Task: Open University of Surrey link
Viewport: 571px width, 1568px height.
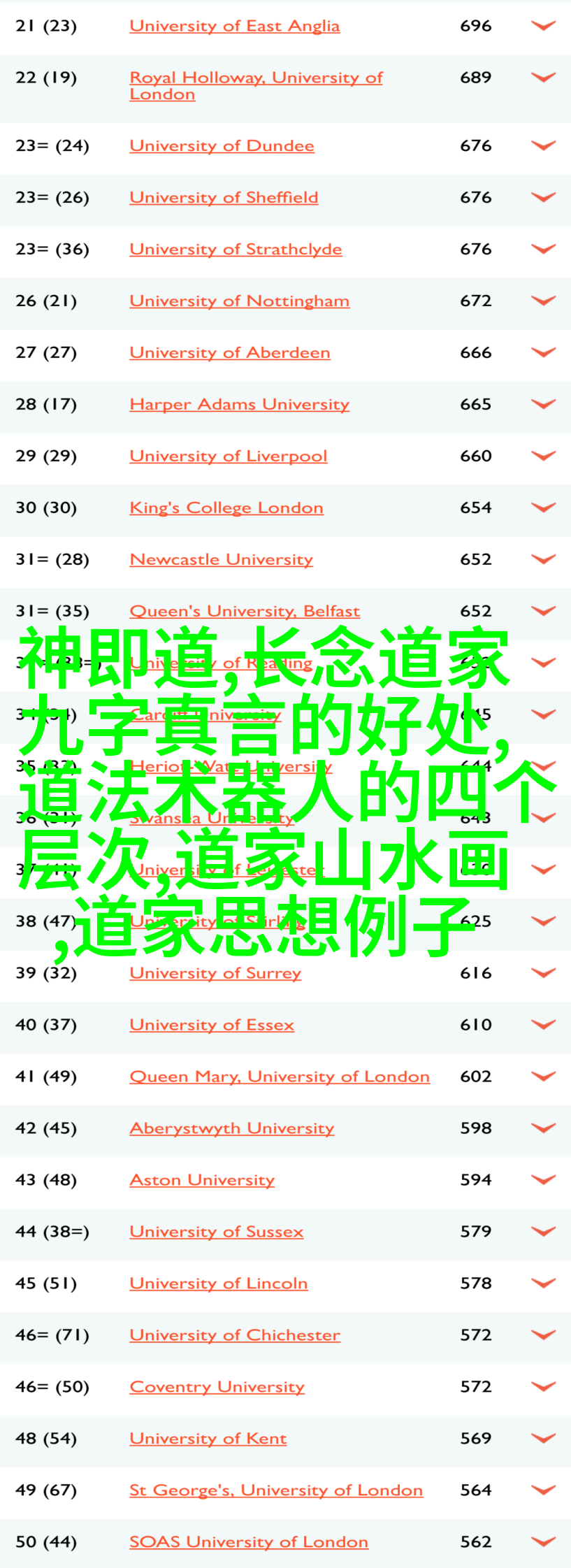Action: [215, 973]
